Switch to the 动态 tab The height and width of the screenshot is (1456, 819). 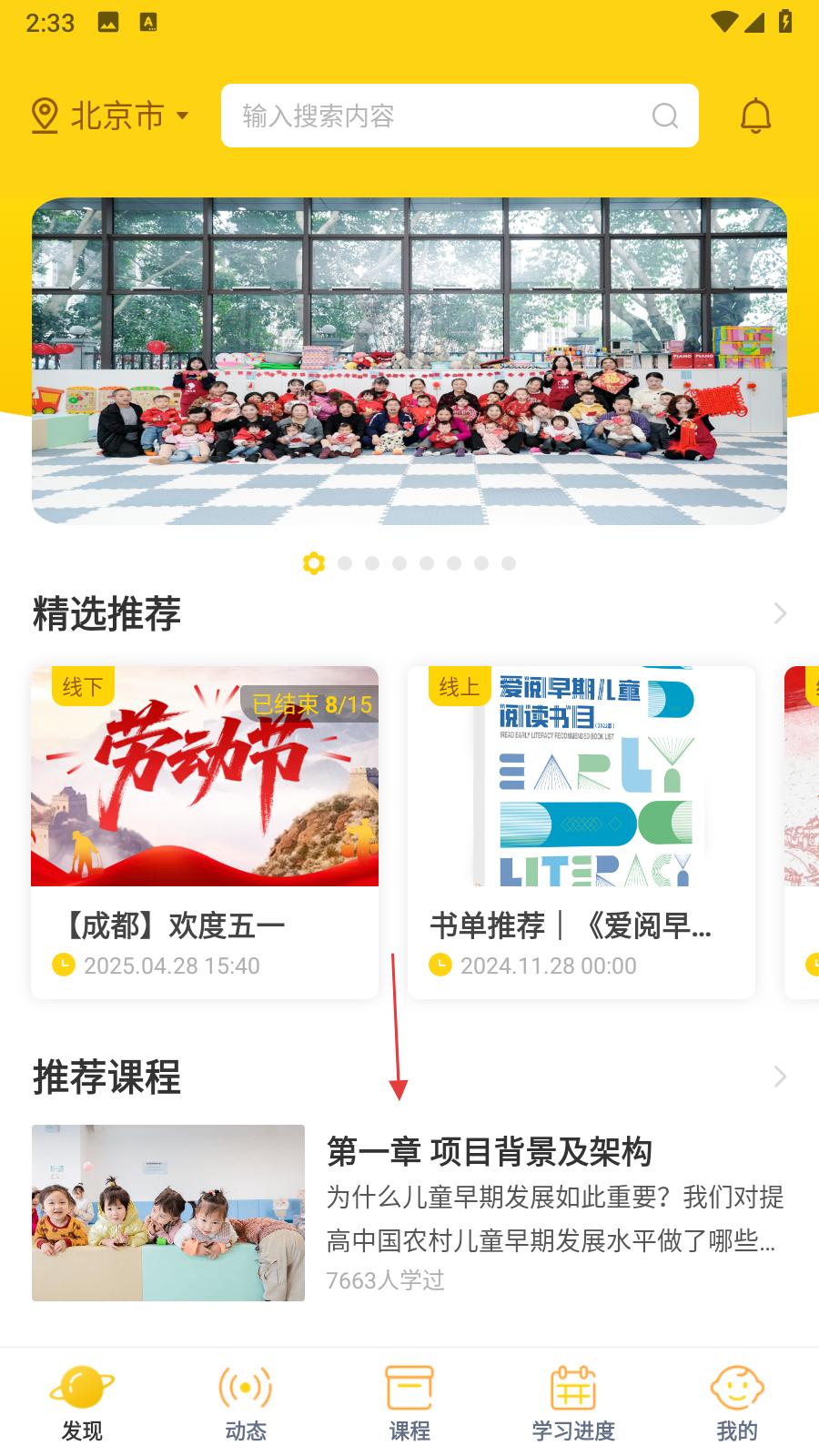[246, 1403]
